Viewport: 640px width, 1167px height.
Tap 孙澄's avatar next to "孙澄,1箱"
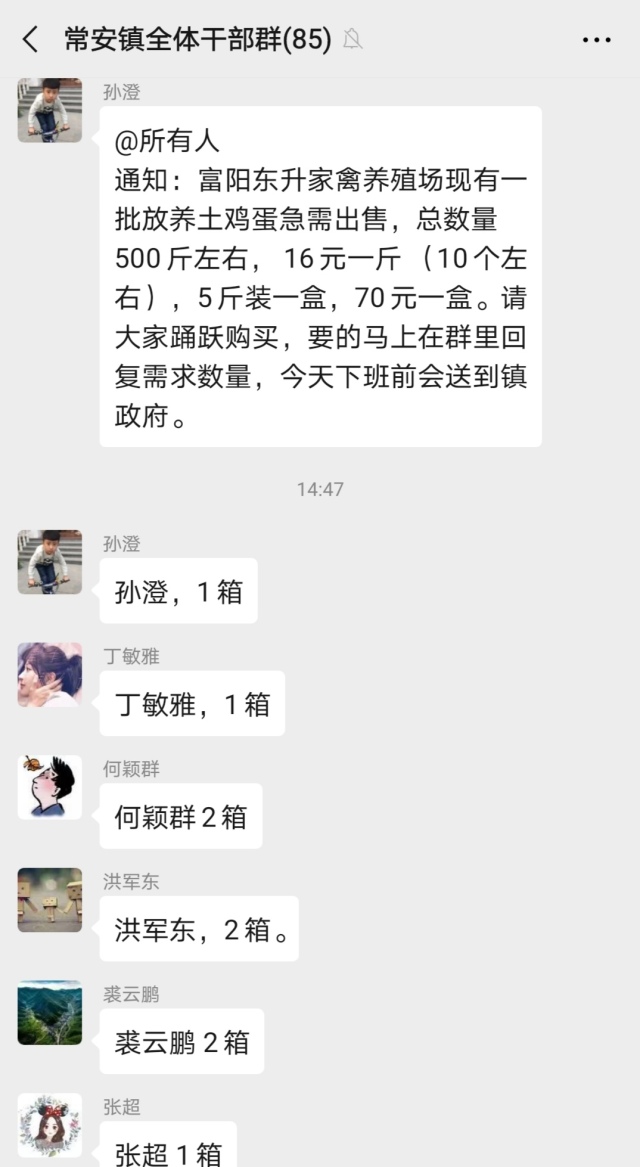pyautogui.click(x=50, y=562)
